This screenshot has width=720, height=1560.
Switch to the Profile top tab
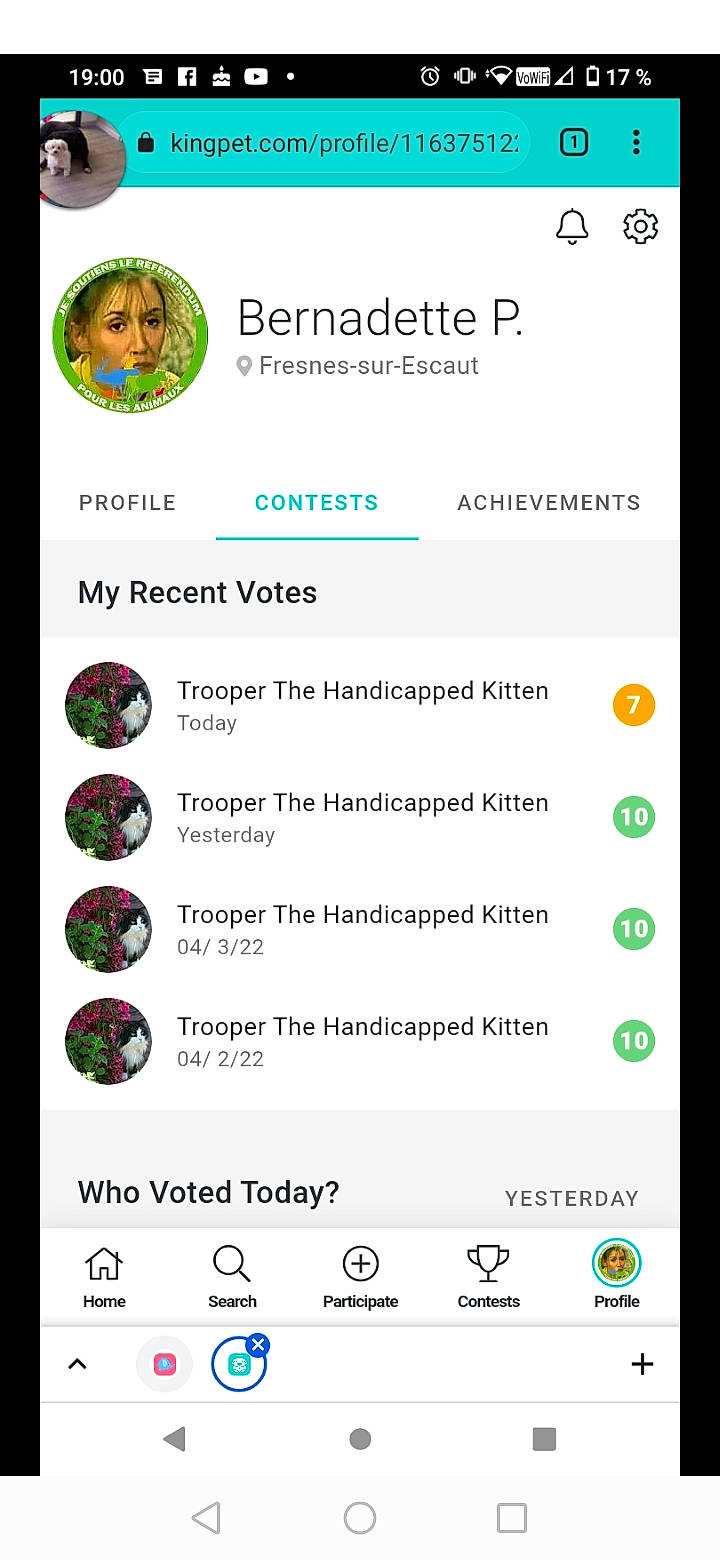[127, 503]
